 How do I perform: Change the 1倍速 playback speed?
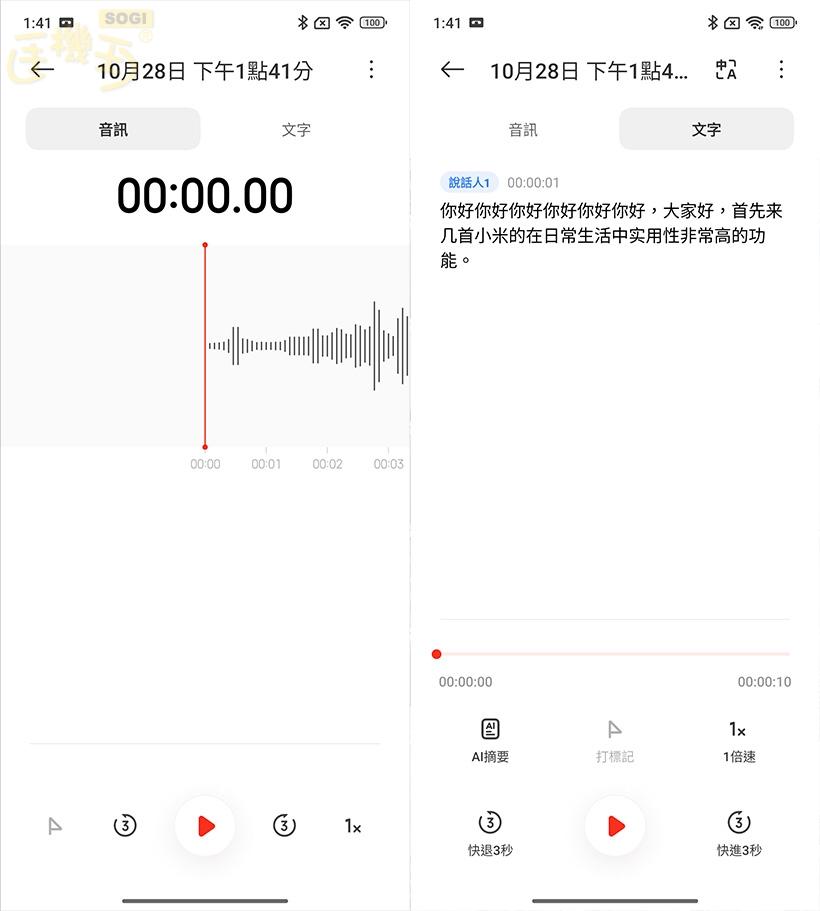[738, 740]
